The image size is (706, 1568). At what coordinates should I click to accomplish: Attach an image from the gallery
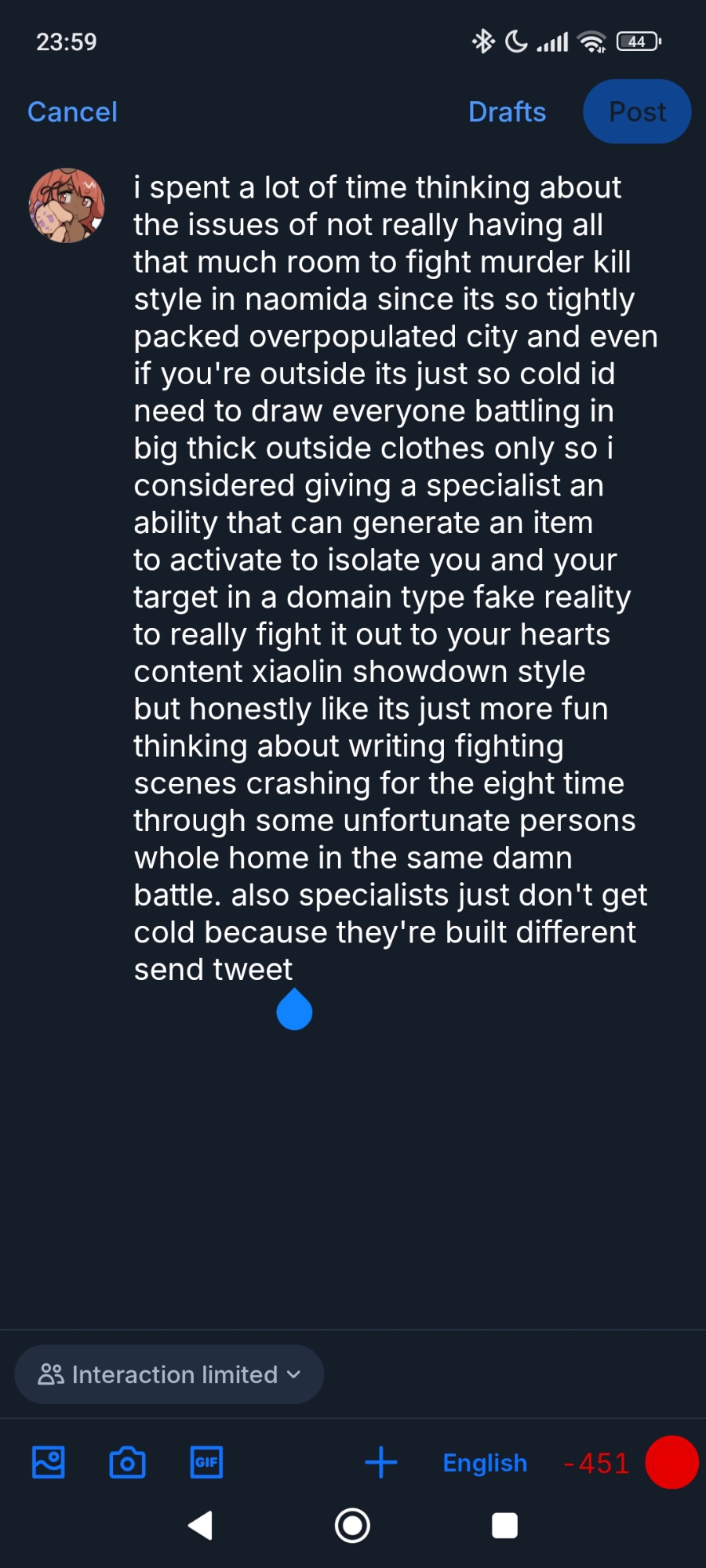coord(49,1462)
